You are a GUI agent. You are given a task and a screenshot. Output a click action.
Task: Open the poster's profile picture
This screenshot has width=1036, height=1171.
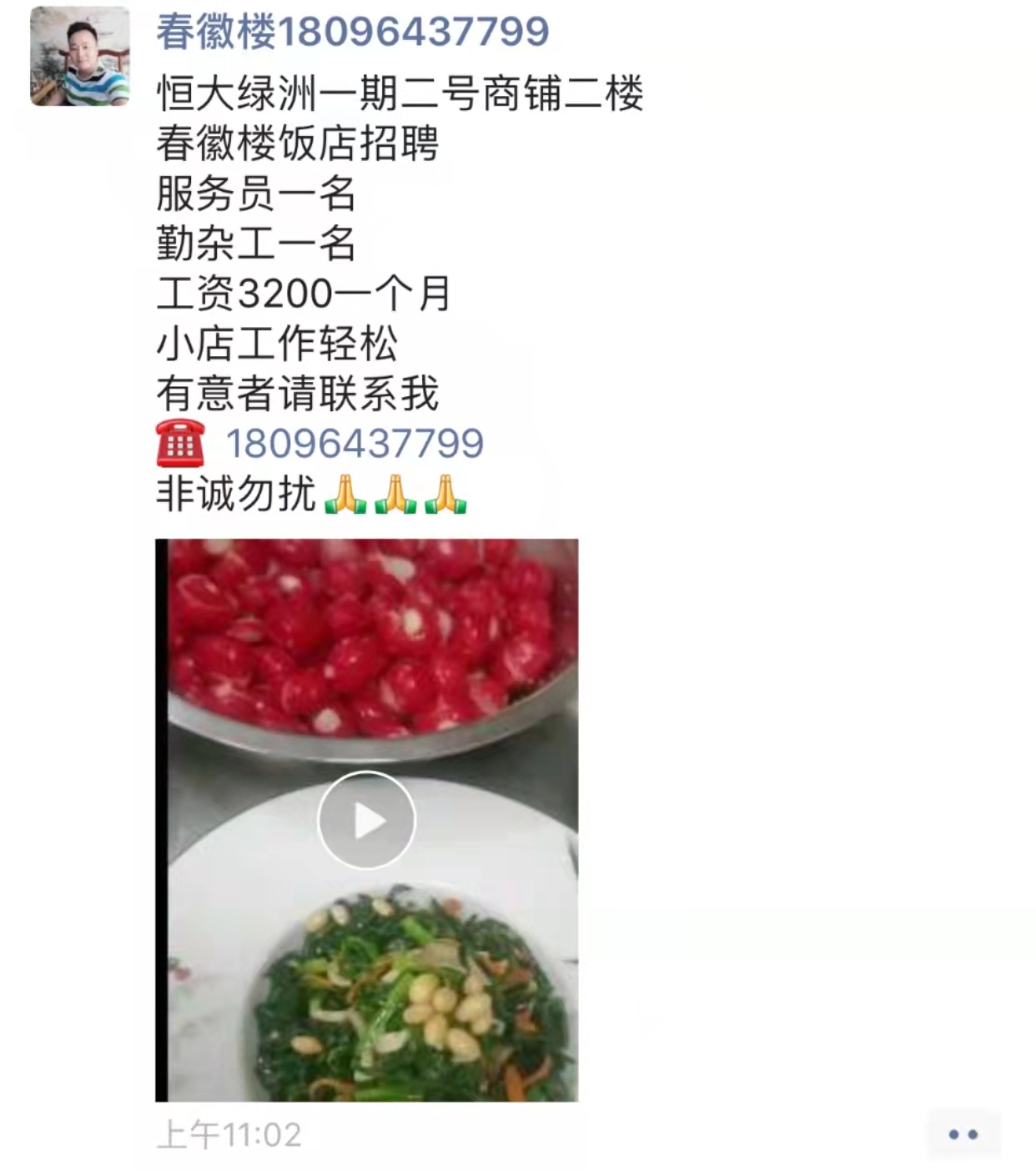point(80,57)
